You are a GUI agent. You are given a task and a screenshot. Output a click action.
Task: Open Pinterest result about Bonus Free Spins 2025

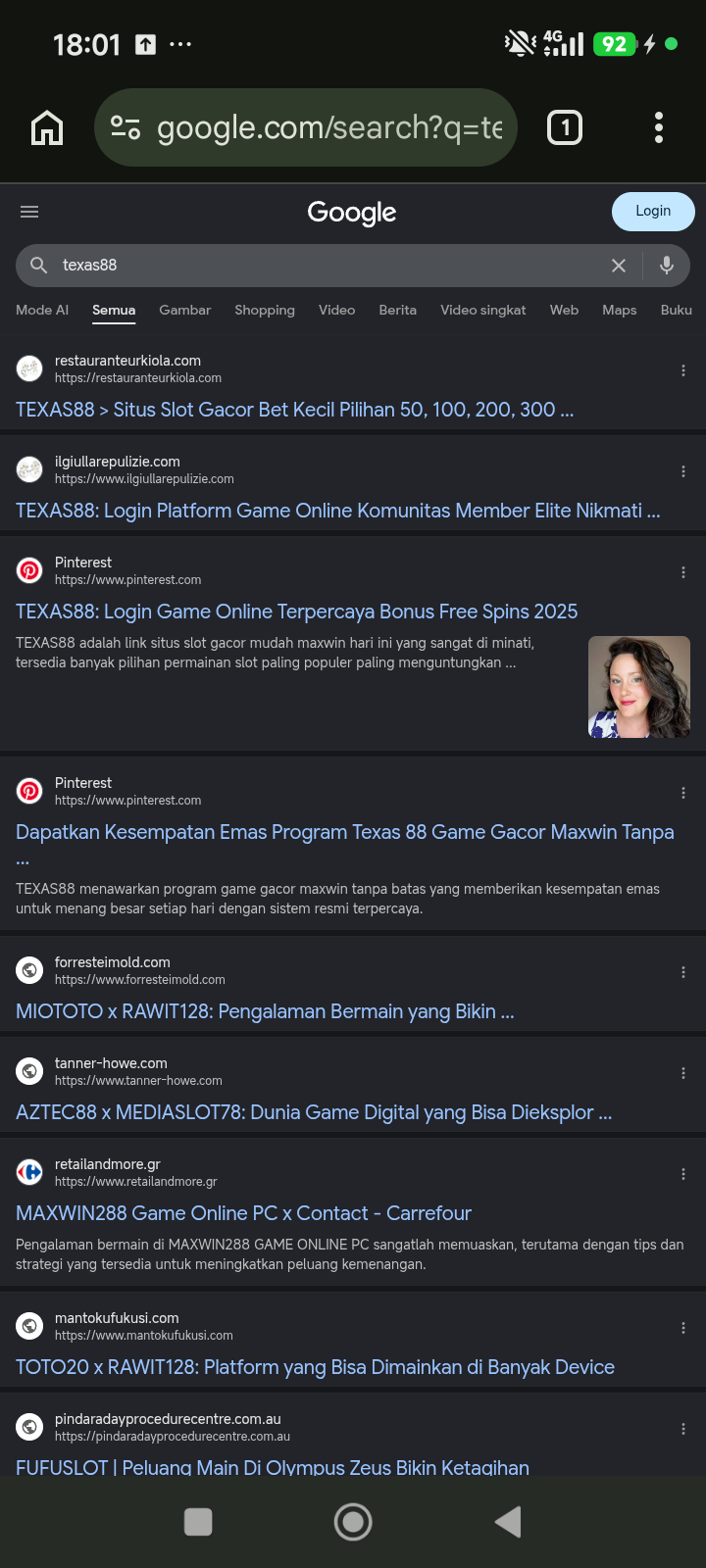pos(297,612)
